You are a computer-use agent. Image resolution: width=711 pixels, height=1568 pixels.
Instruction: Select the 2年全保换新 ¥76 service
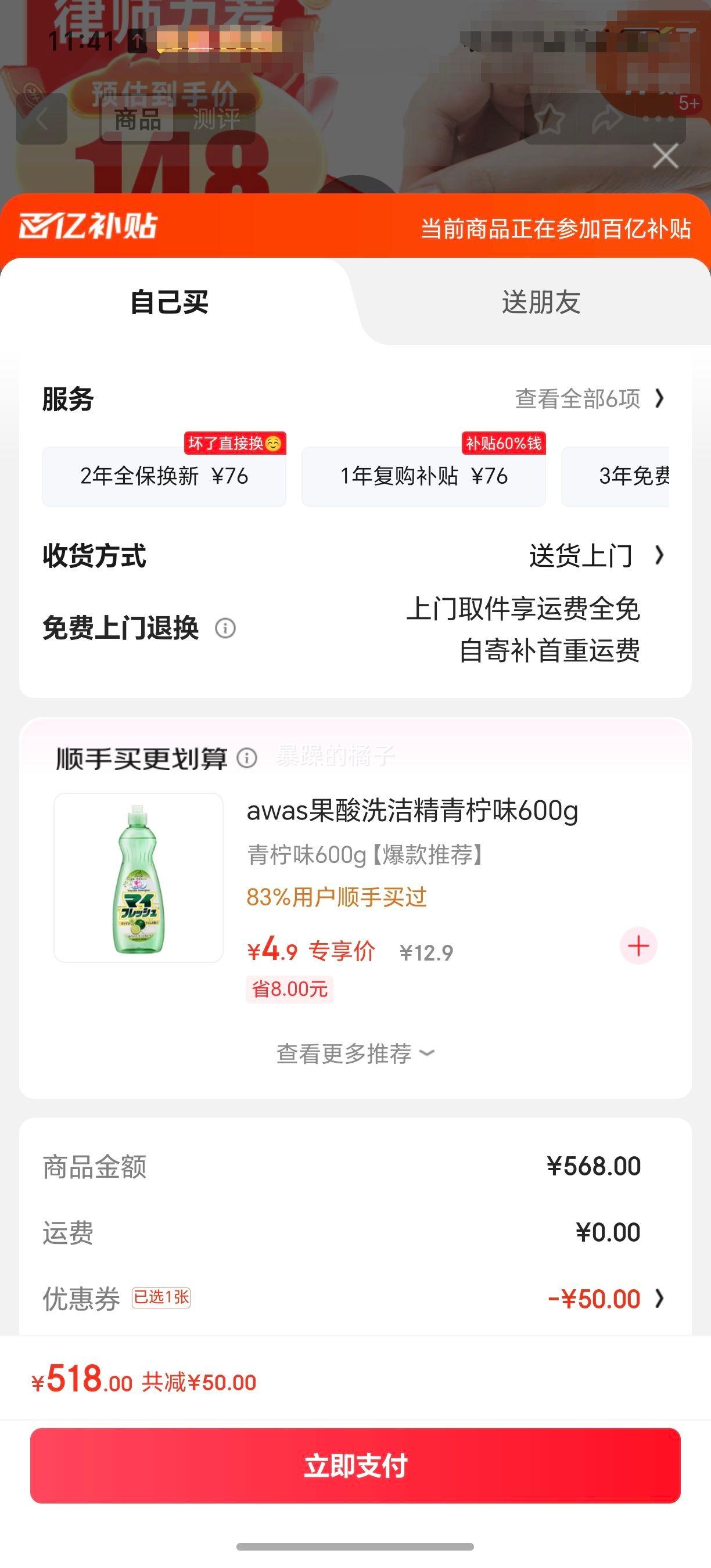coord(164,477)
